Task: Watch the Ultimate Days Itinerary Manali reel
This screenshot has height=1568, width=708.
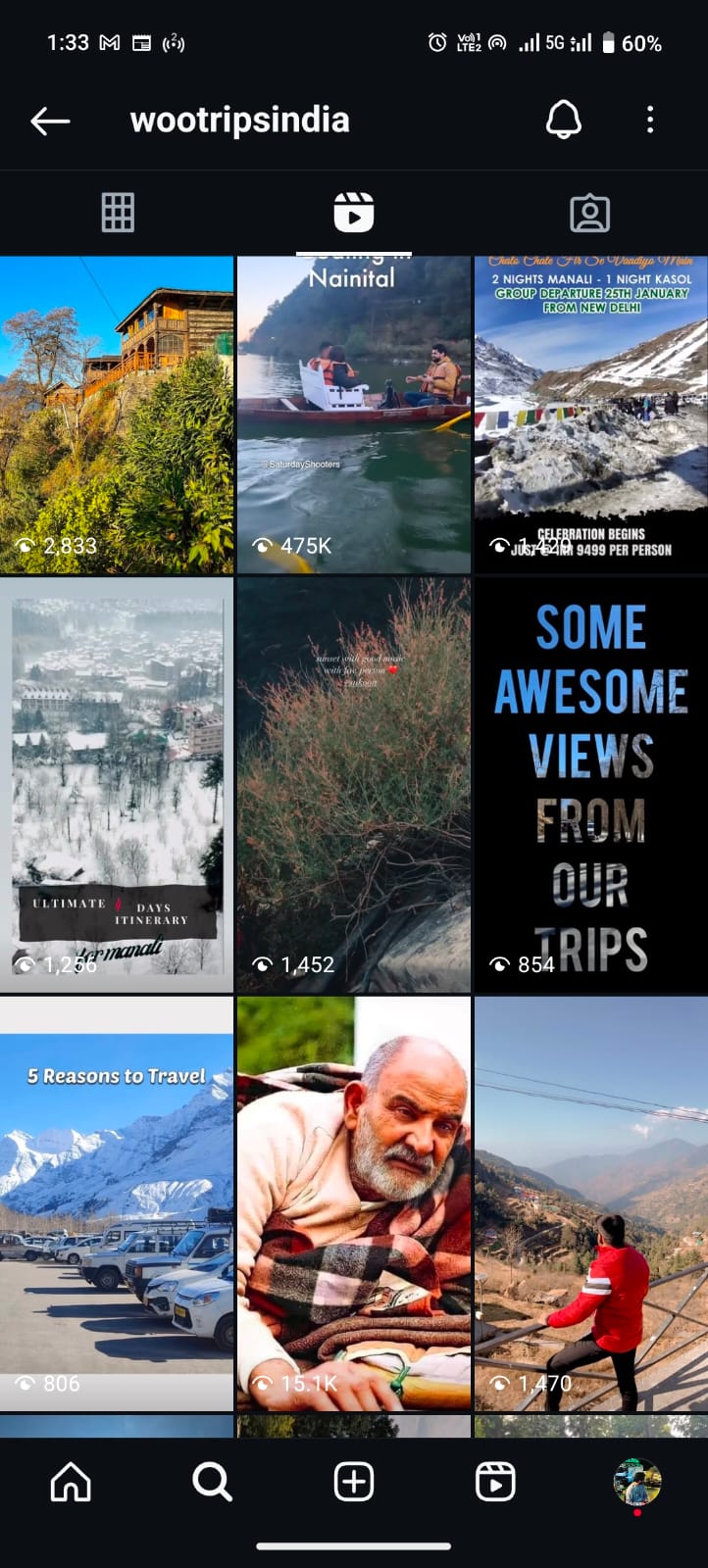Action: pyautogui.click(x=117, y=785)
